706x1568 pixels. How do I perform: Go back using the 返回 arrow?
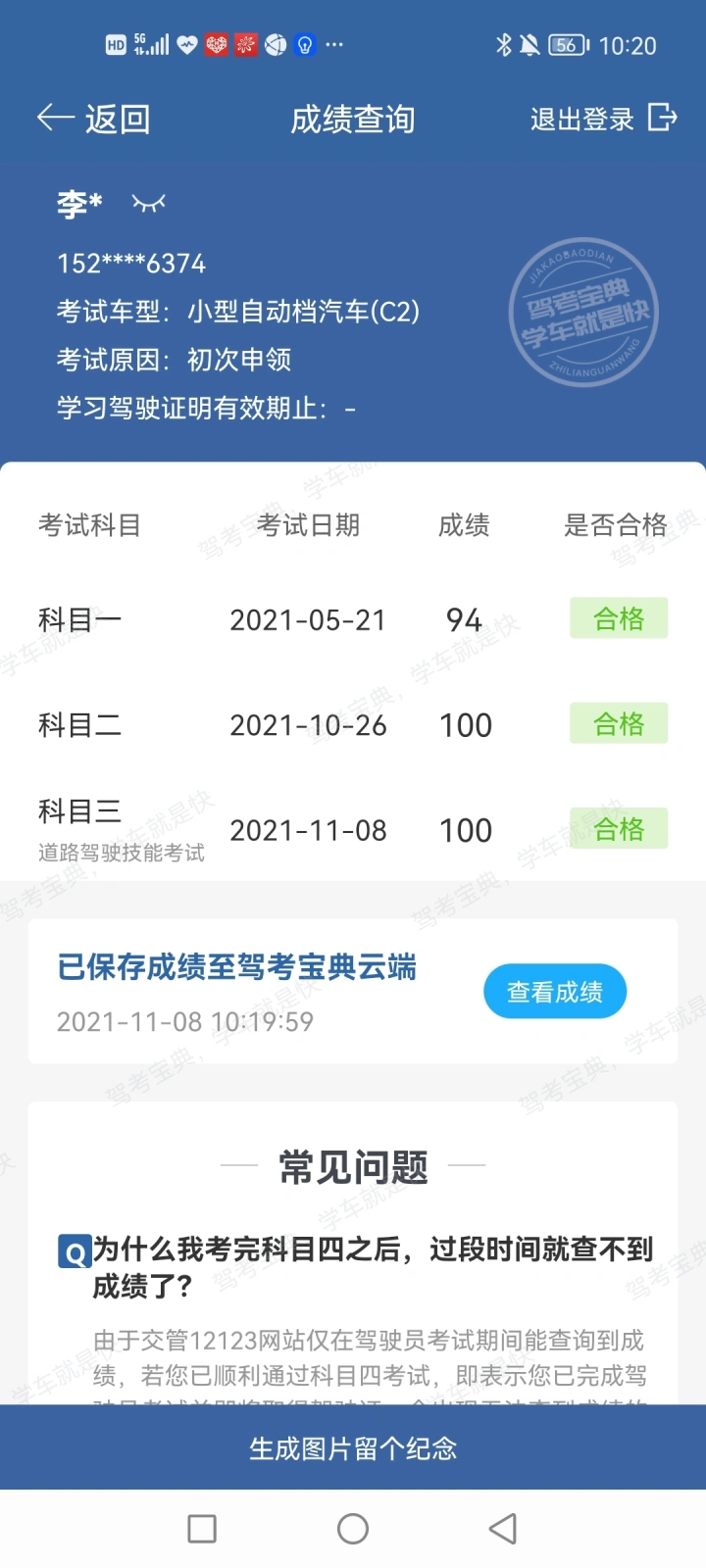coord(93,119)
